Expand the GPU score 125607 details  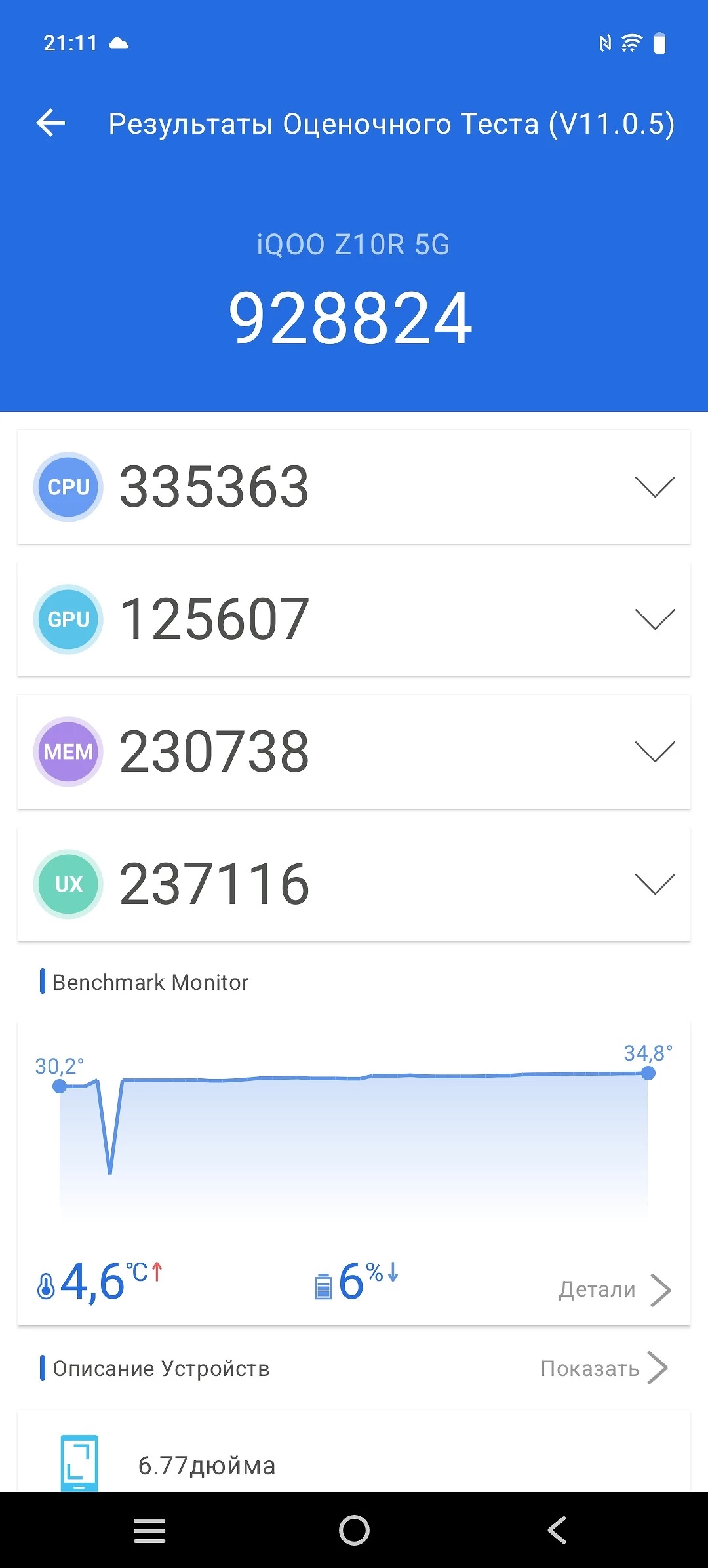(655, 619)
